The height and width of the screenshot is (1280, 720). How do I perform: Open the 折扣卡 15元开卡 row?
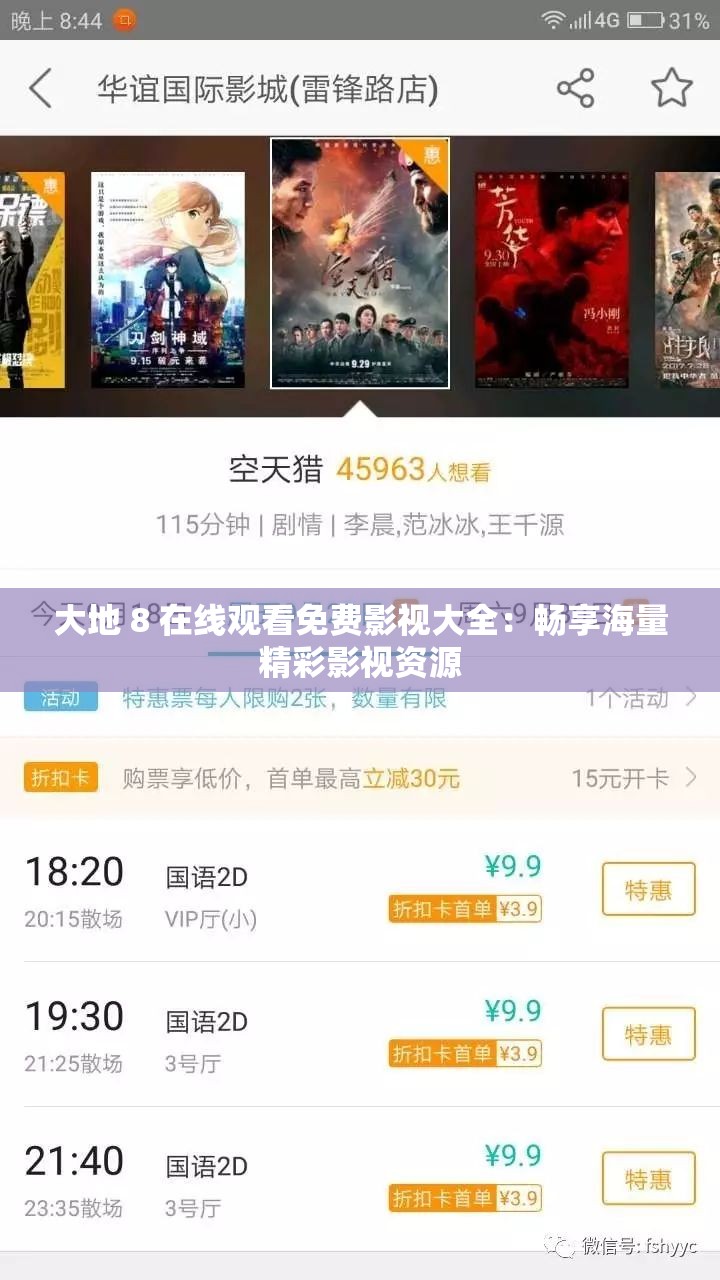point(360,778)
